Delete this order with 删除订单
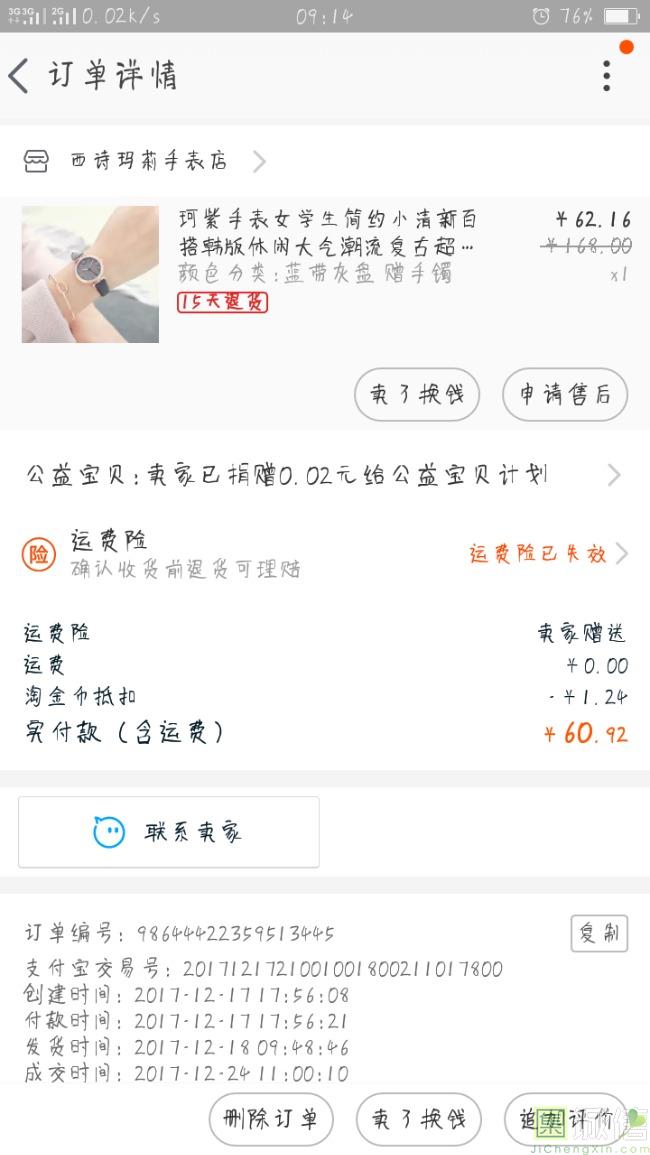The height and width of the screenshot is (1155, 650). 270,1119
